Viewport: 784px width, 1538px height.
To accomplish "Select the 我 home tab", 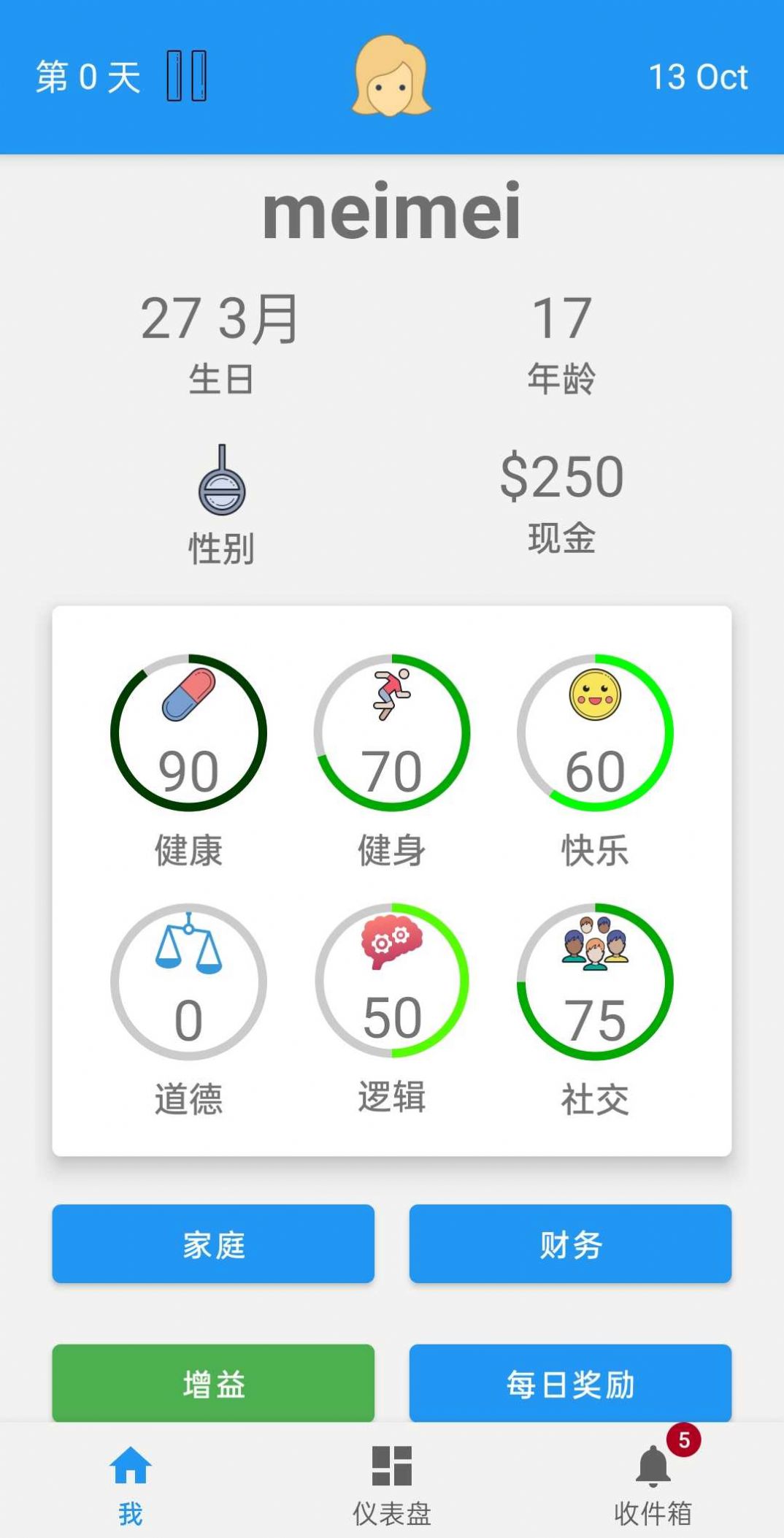I will (128, 1486).
